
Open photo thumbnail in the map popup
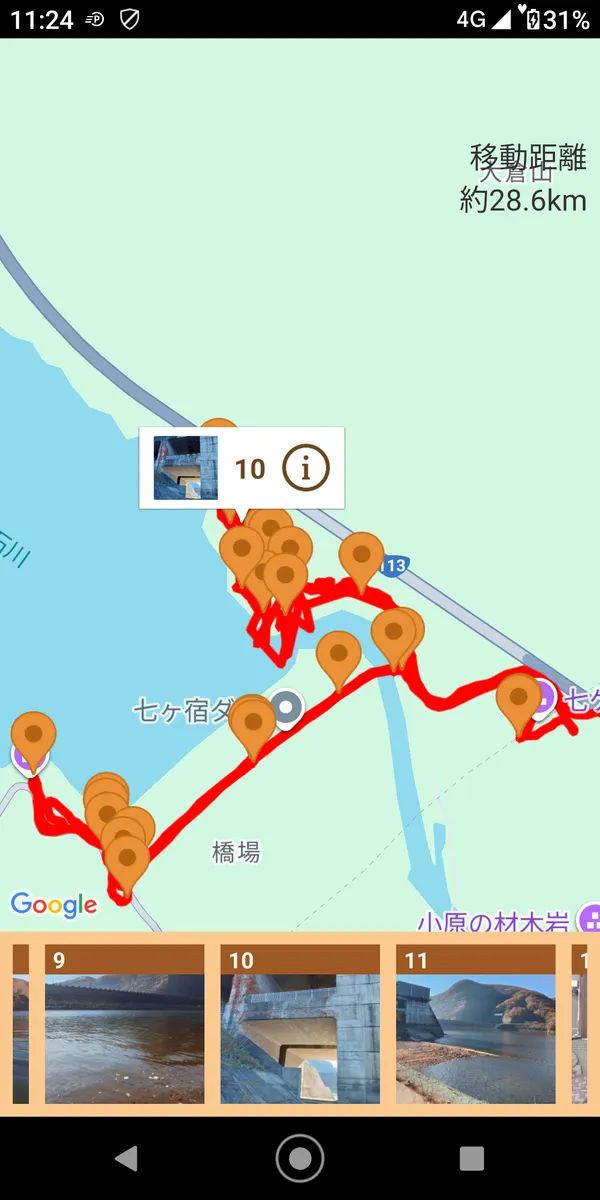tap(185, 467)
